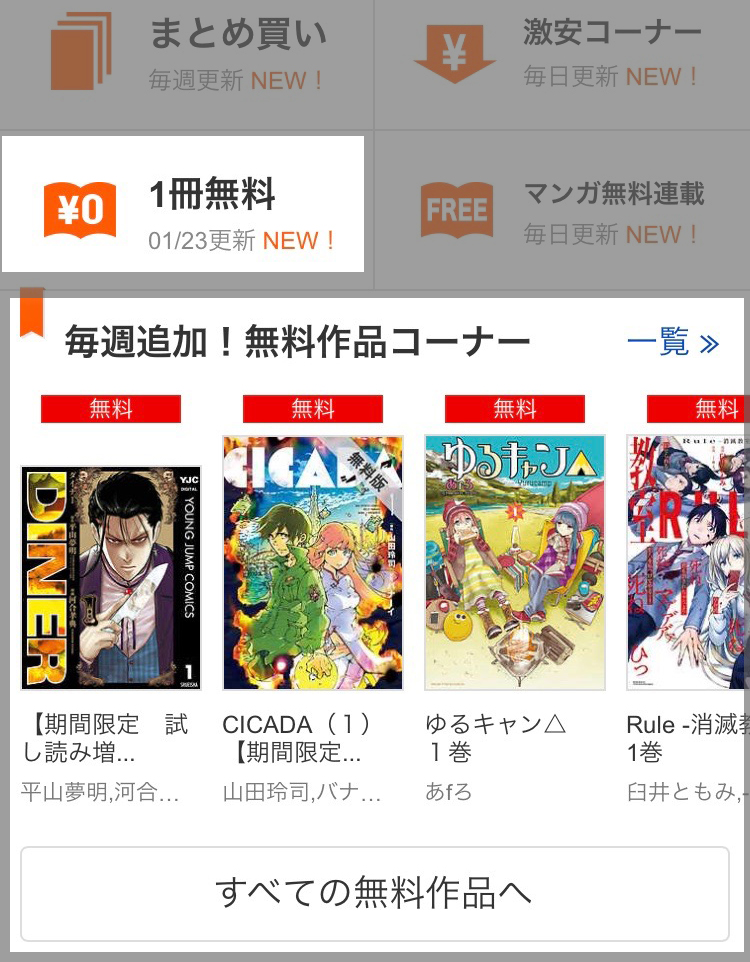Screen dimensions: 750x962
Task: Go to すべての無料作品へ
Action: coord(375,893)
